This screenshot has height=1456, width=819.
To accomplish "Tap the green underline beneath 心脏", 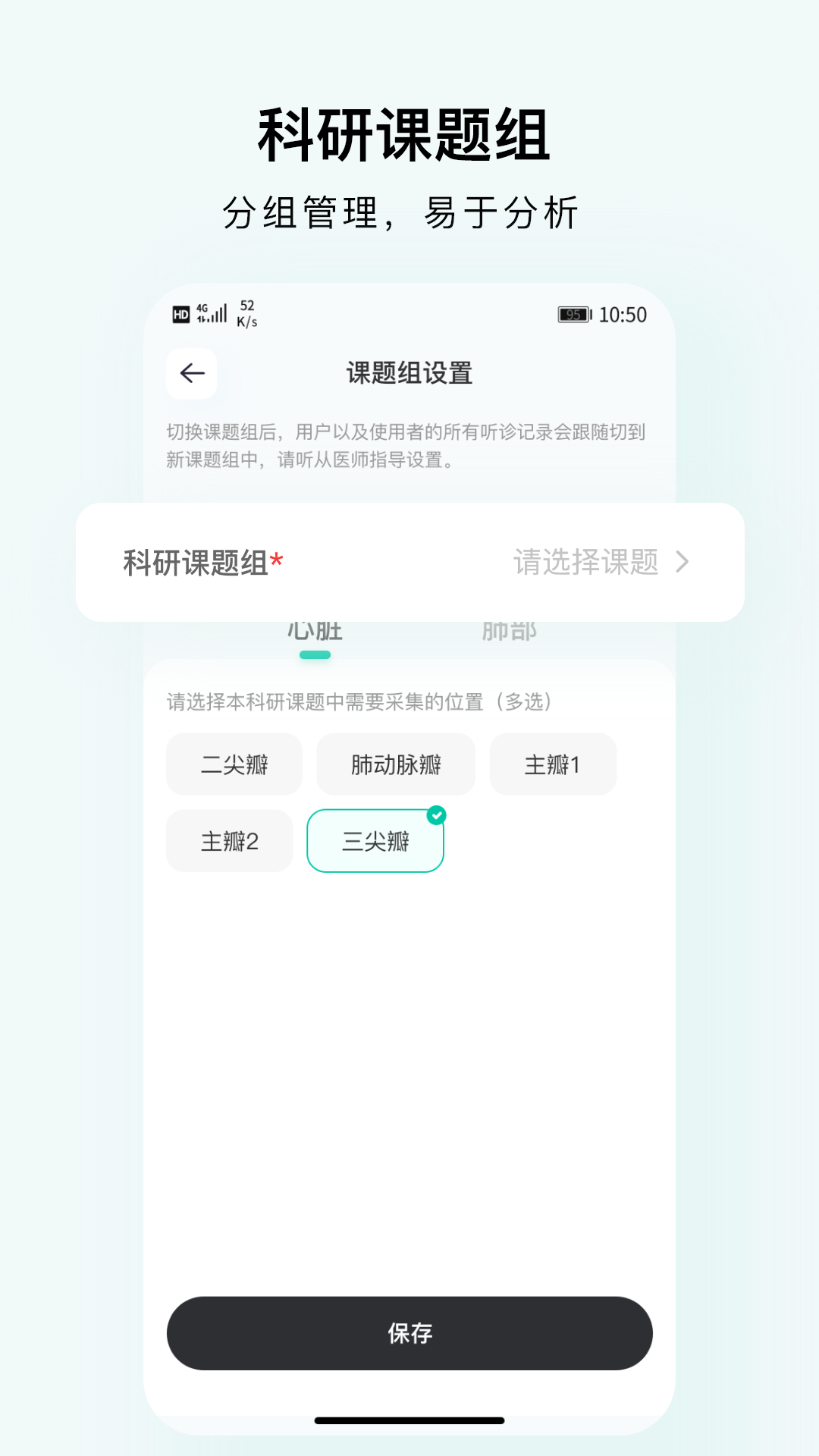I will pyautogui.click(x=315, y=655).
